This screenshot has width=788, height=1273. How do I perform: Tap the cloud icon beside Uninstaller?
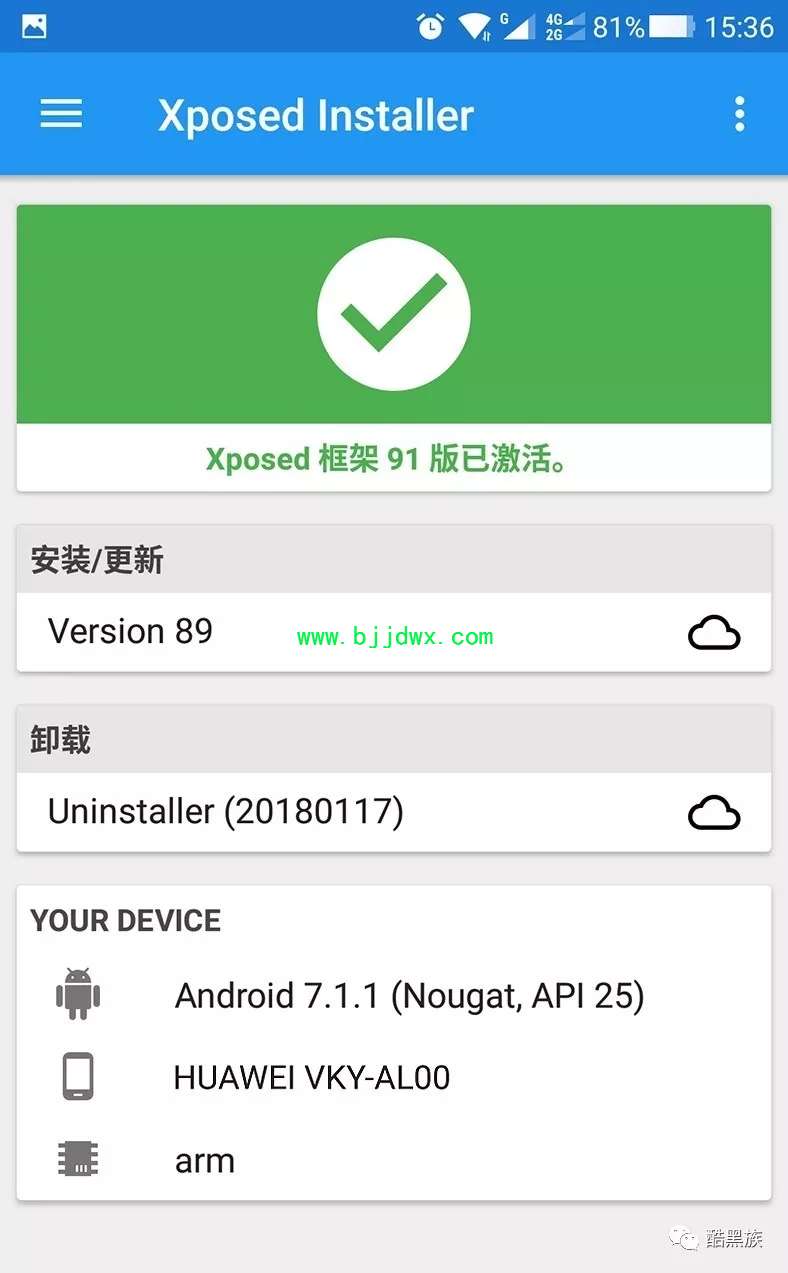[x=714, y=813]
